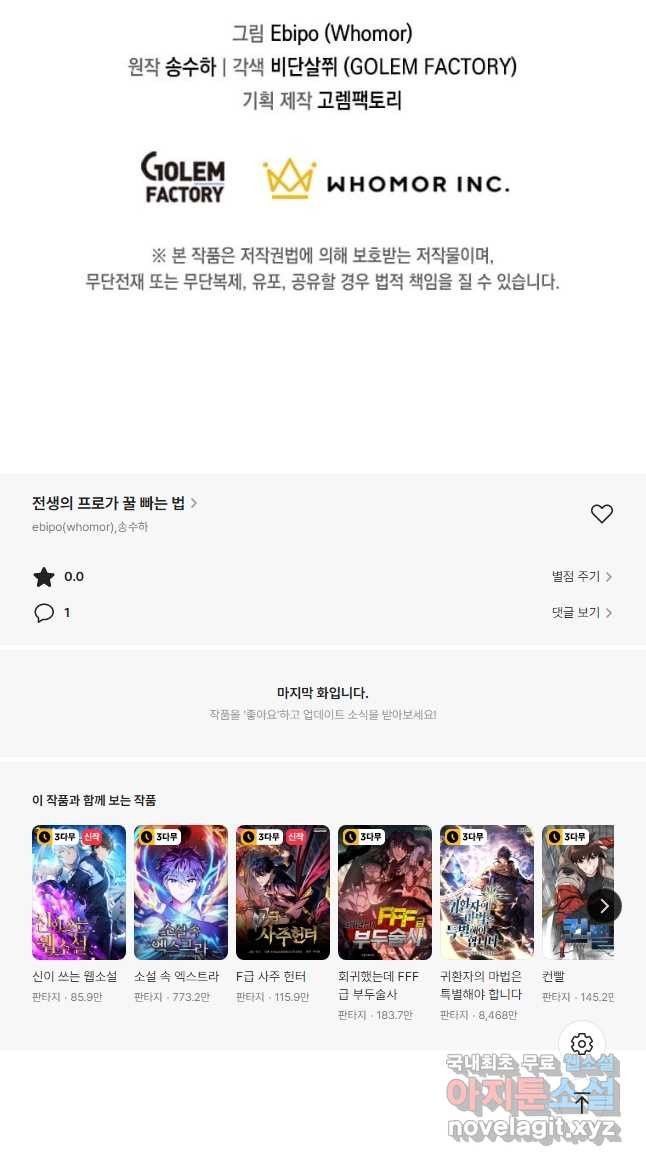Jump back to top of page

[x=582, y=1104]
